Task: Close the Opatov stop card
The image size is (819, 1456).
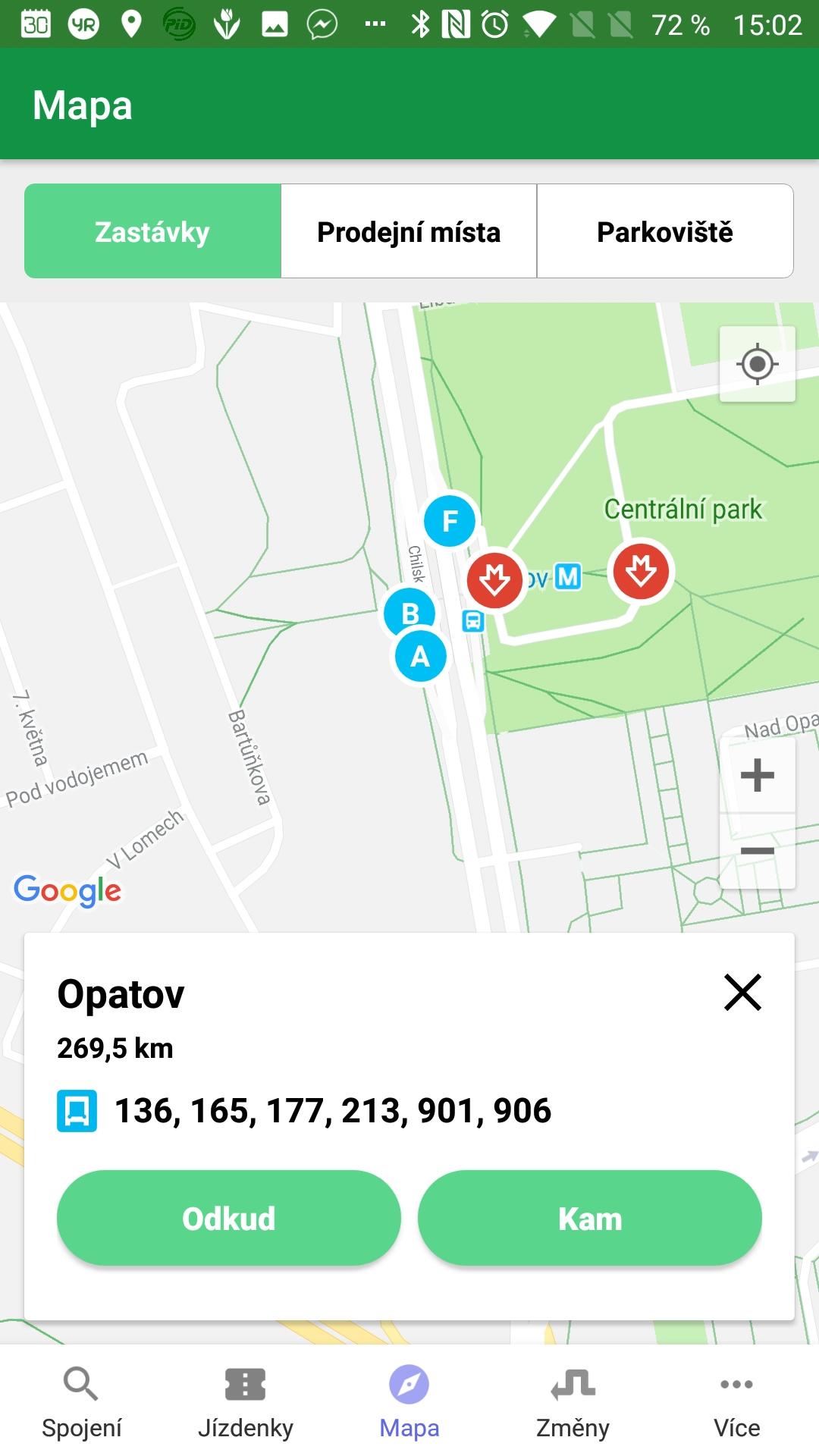Action: coord(742,992)
